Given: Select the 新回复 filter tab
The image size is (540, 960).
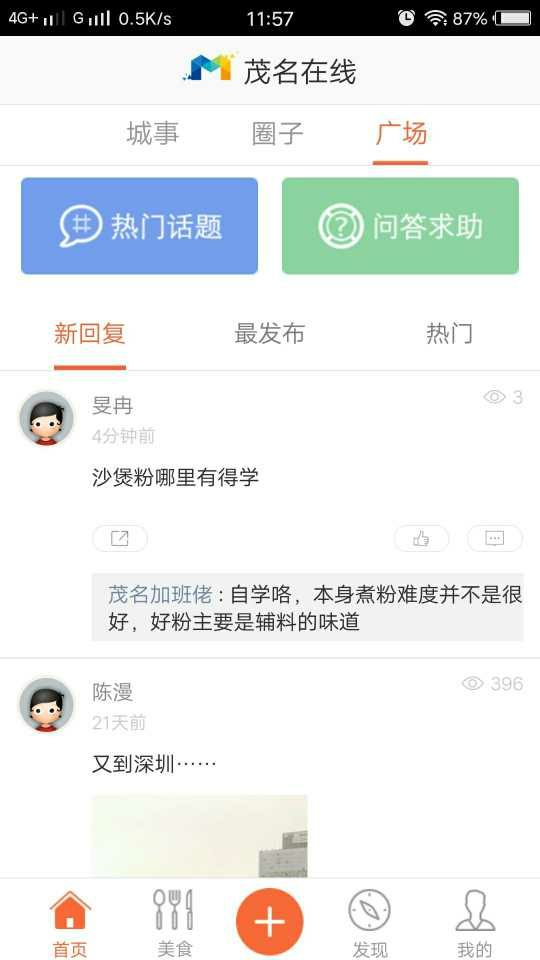Looking at the screenshot, I should coord(90,334).
